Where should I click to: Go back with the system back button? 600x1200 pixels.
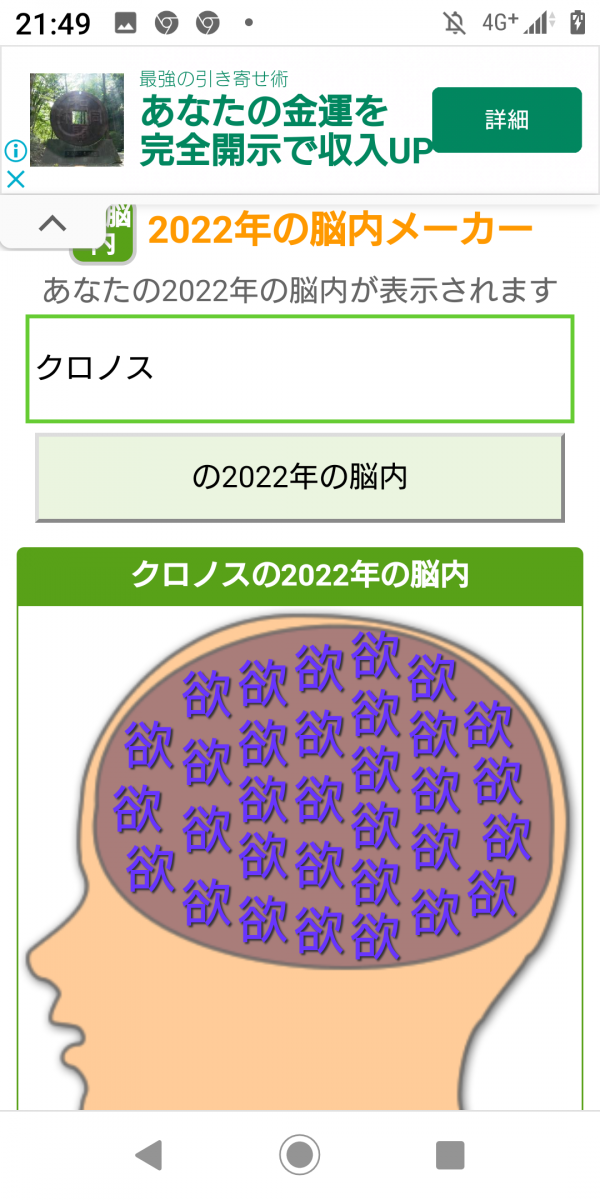tap(149, 1155)
